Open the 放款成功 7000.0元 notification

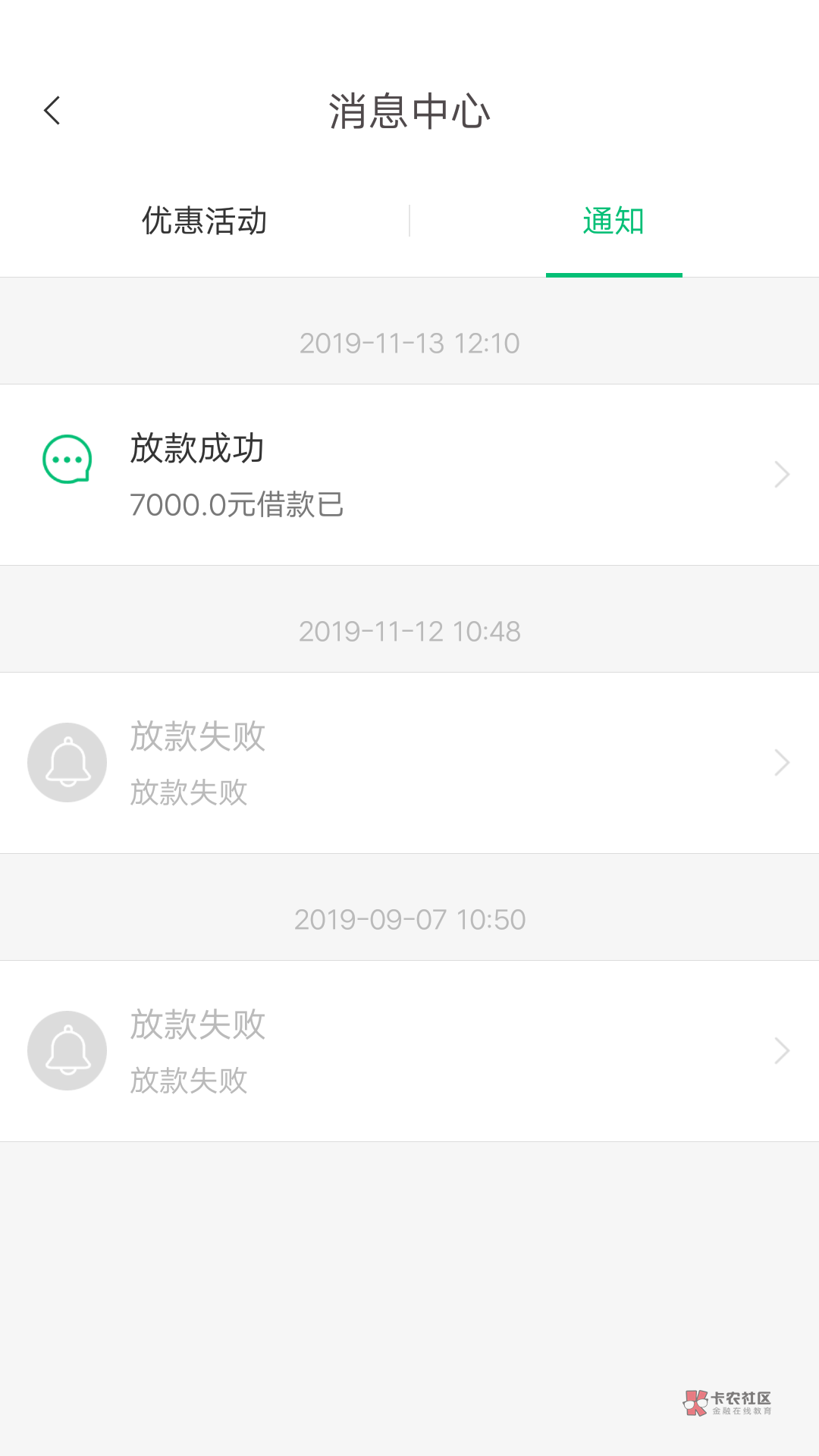point(409,475)
